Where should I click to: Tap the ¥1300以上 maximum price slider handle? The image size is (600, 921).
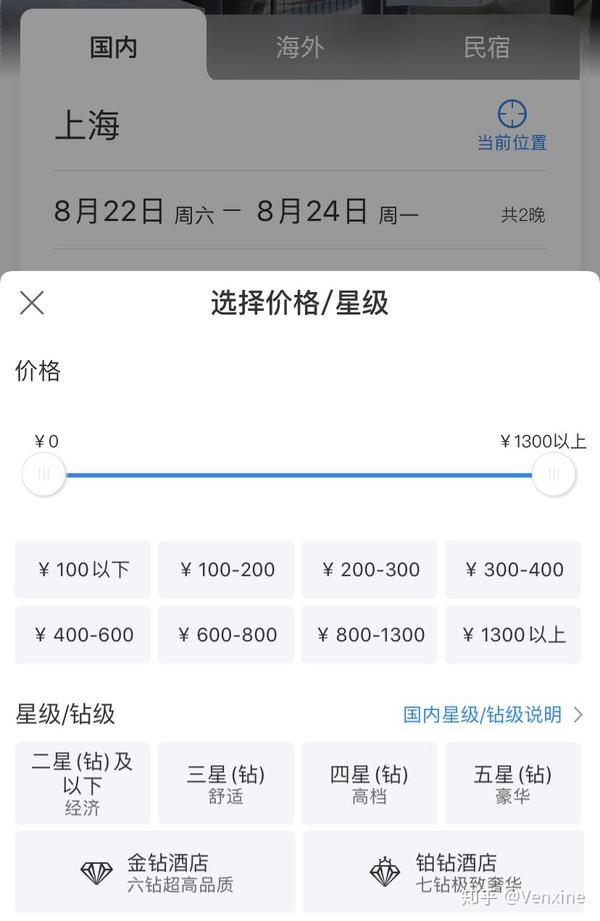[553, 475]
